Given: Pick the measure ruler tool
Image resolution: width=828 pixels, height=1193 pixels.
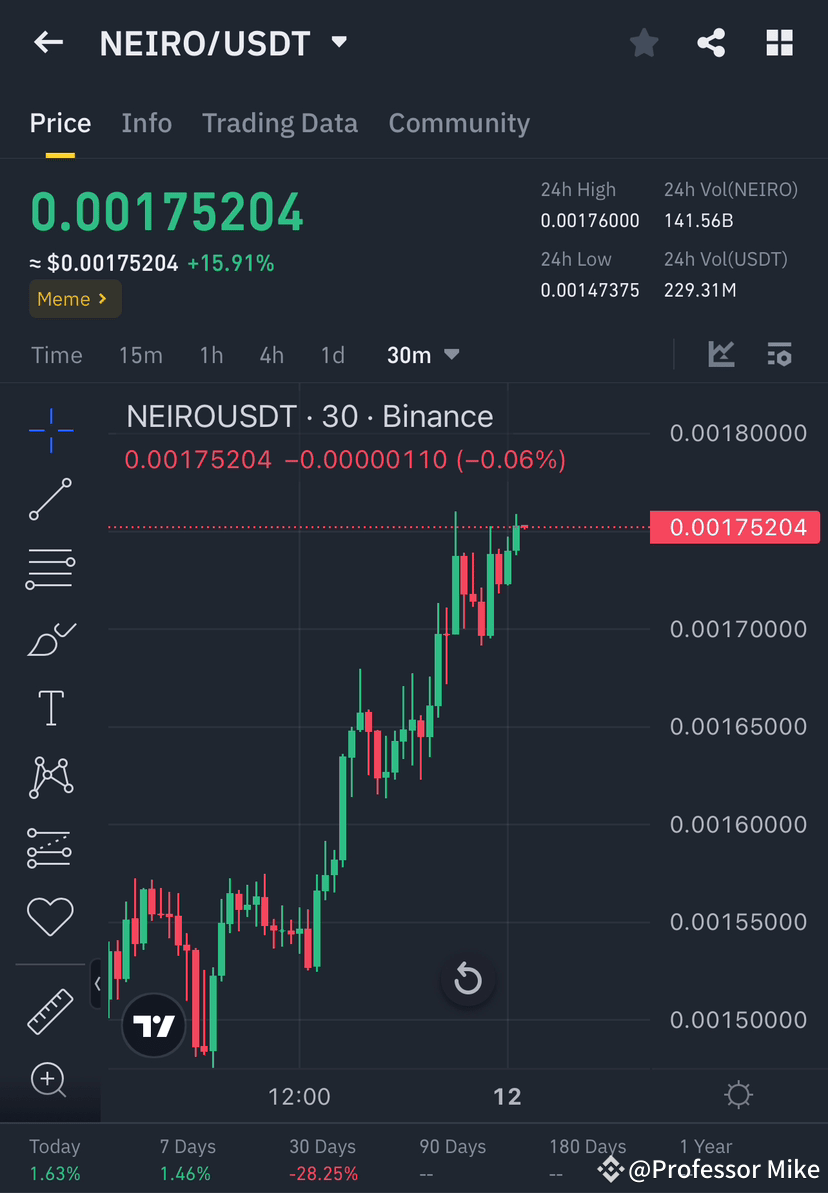Looking at the screenshot, I should (x=50, y=1011).
